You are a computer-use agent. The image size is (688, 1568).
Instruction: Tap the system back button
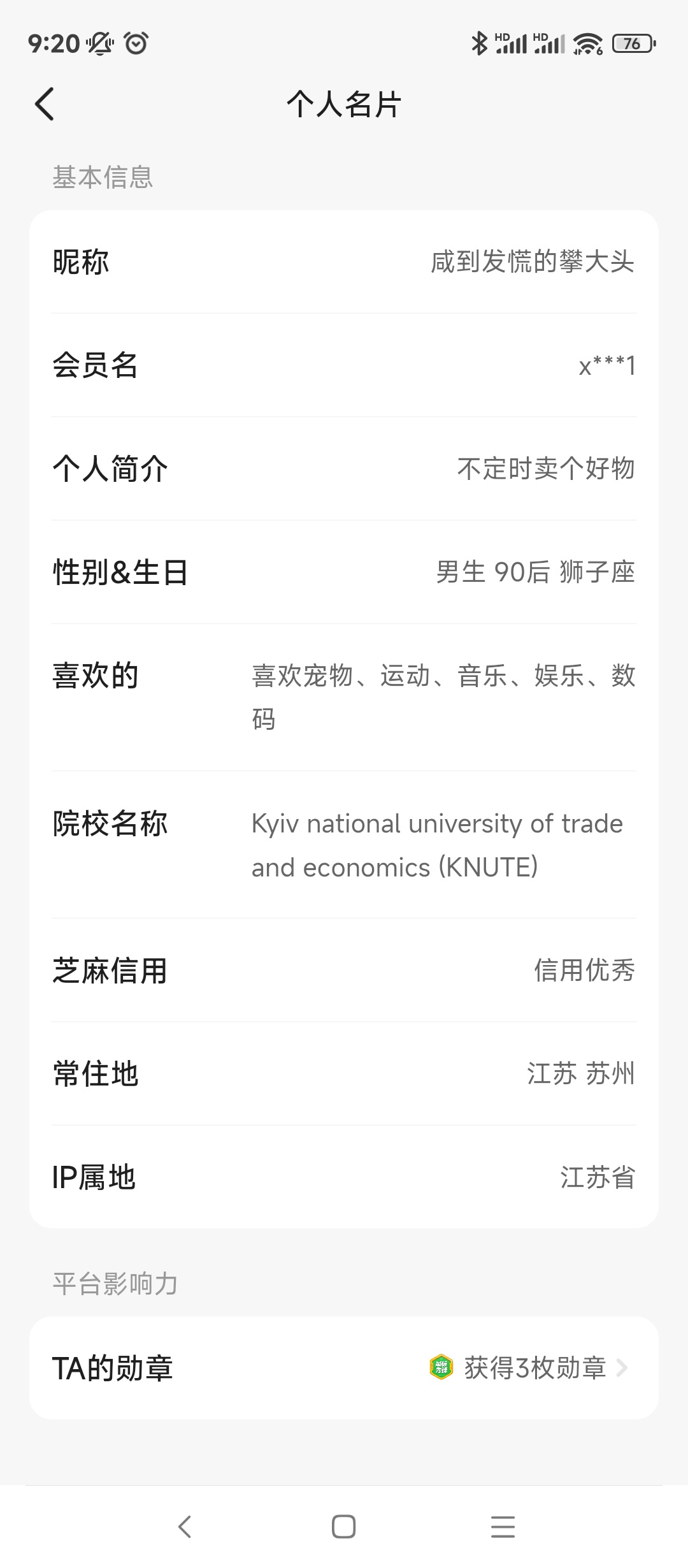[185, 1527]
